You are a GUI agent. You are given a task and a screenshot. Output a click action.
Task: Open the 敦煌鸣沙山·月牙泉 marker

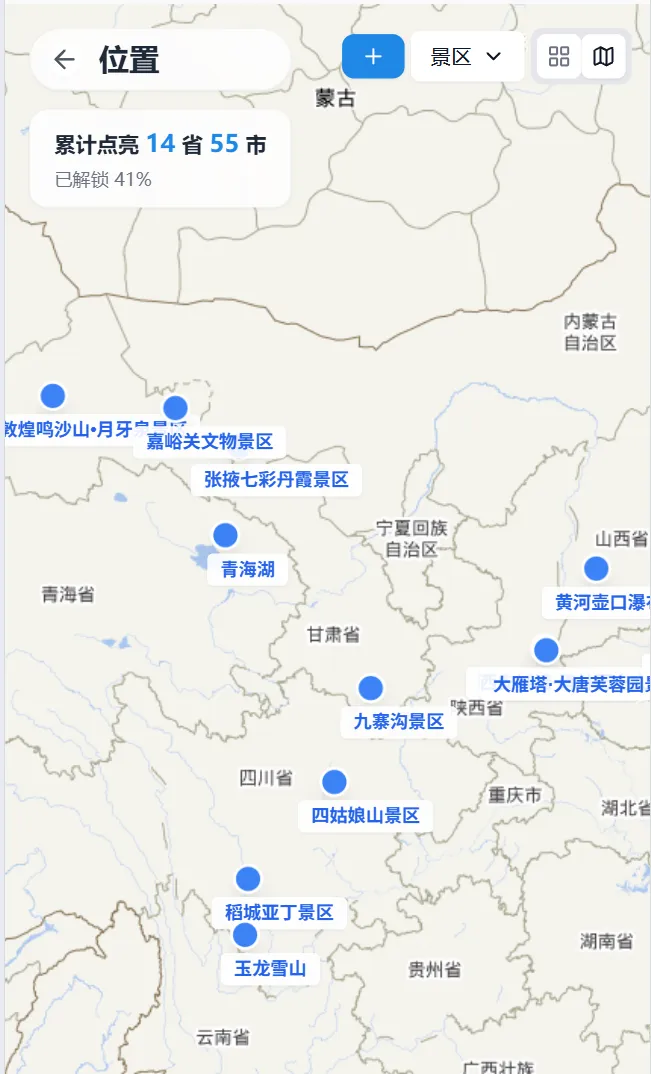click(x=52, y=396)
